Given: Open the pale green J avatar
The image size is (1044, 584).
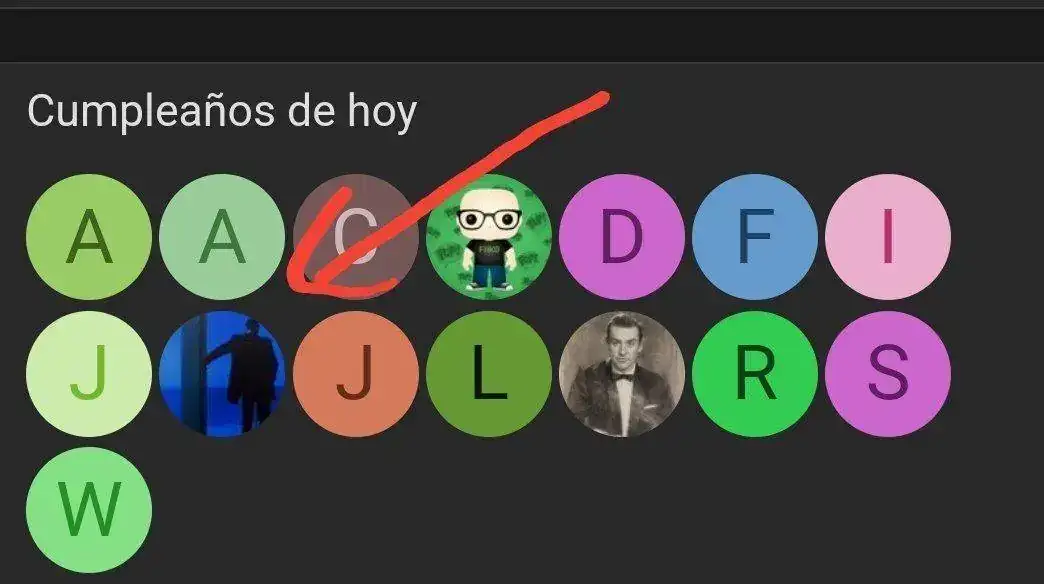Looking at the screenshot, I should pyautogui.click(x=89, y=374).
